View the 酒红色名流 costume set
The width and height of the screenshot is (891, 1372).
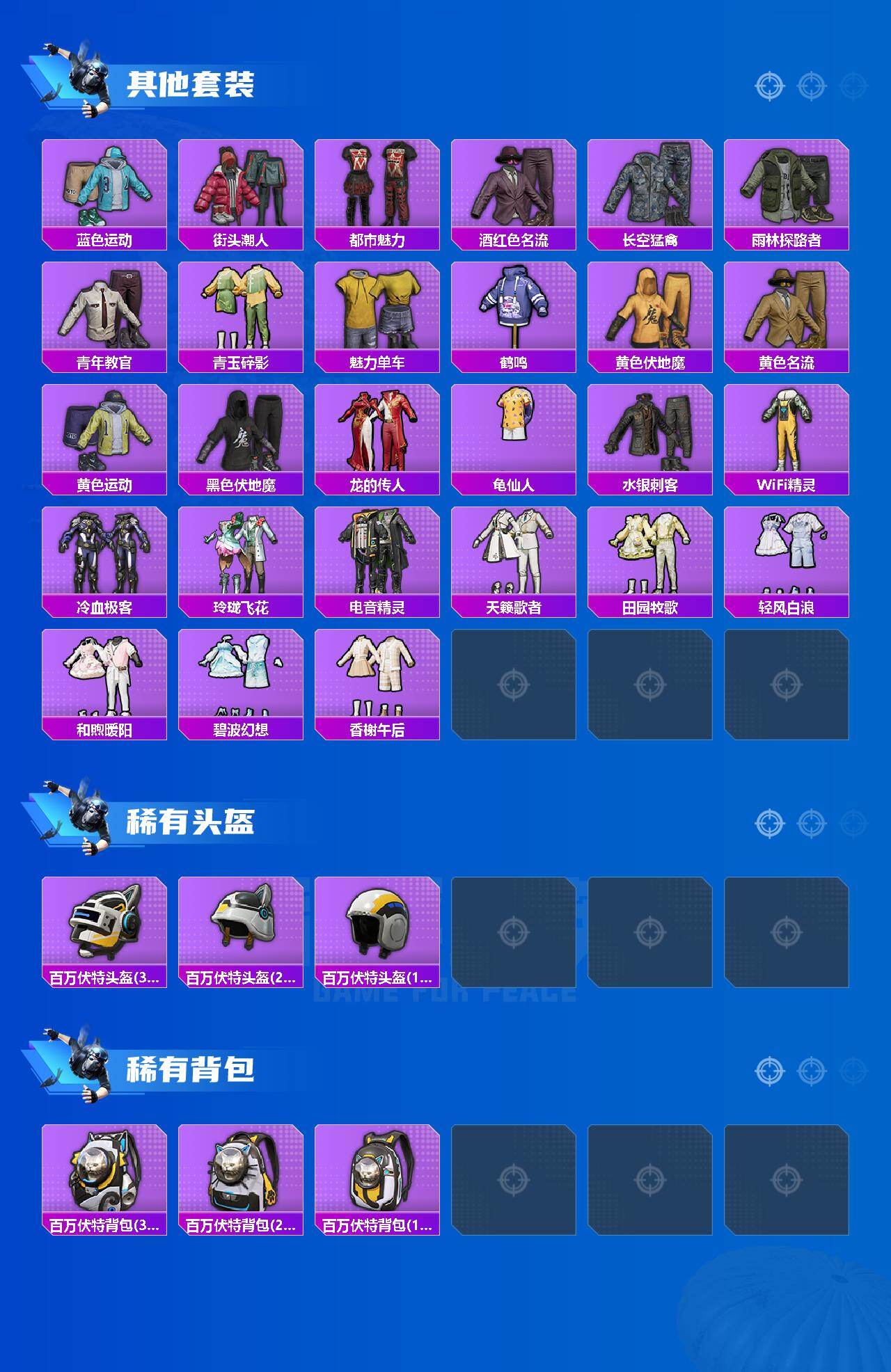[x=514, y=188]
